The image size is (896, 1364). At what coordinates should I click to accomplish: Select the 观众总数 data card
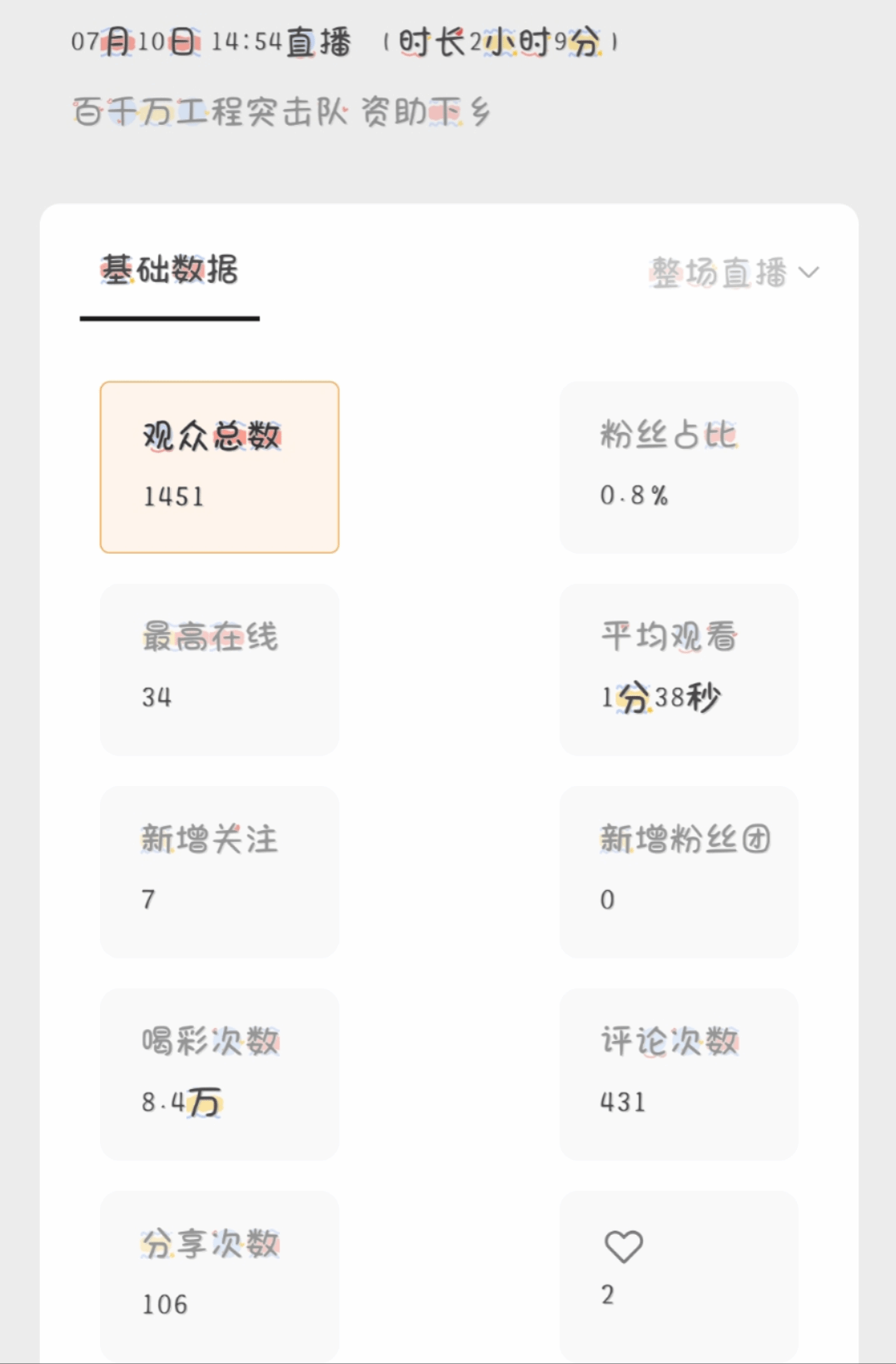pos(219,467)
